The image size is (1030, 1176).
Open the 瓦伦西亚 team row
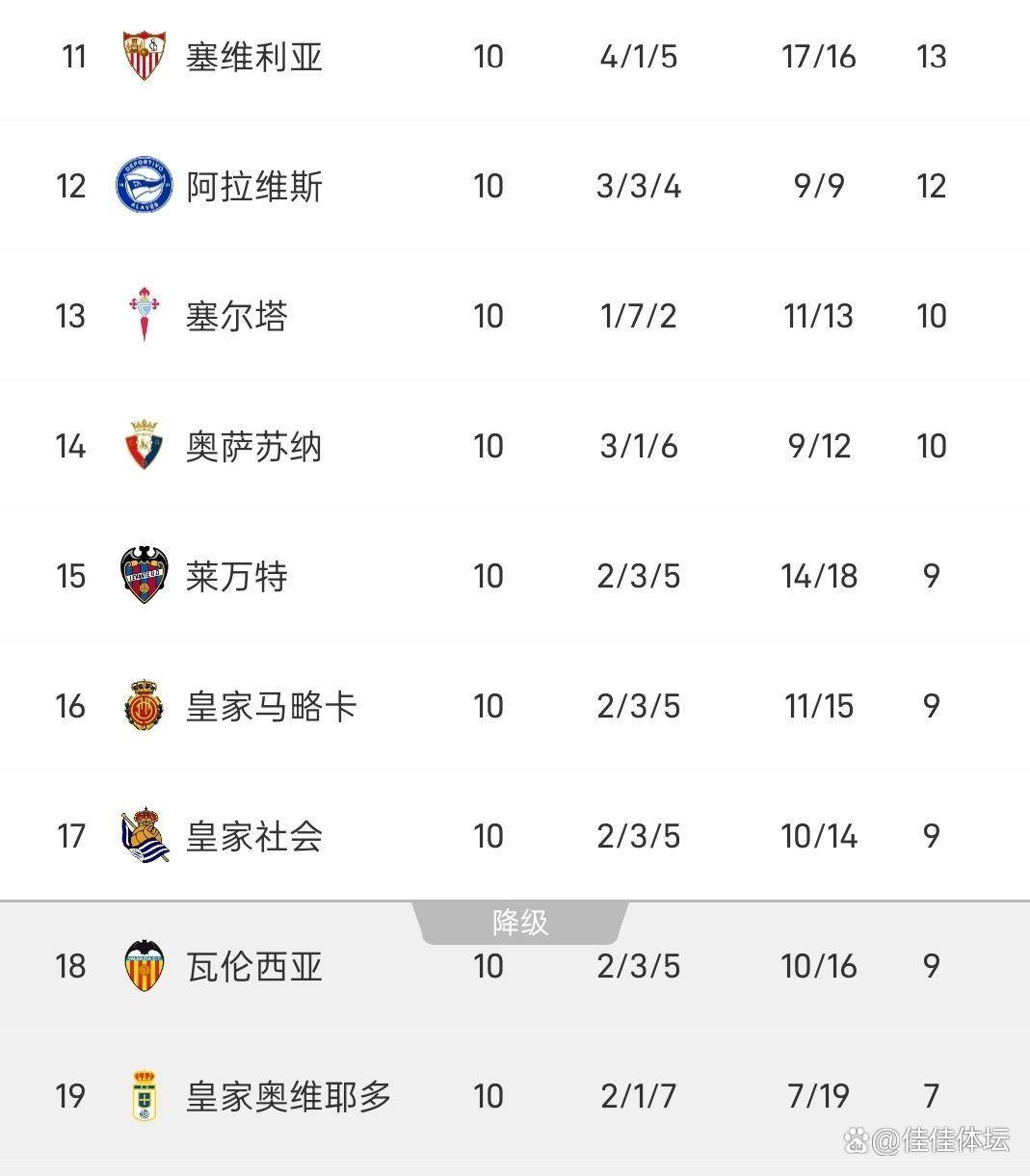coord(254,966)
